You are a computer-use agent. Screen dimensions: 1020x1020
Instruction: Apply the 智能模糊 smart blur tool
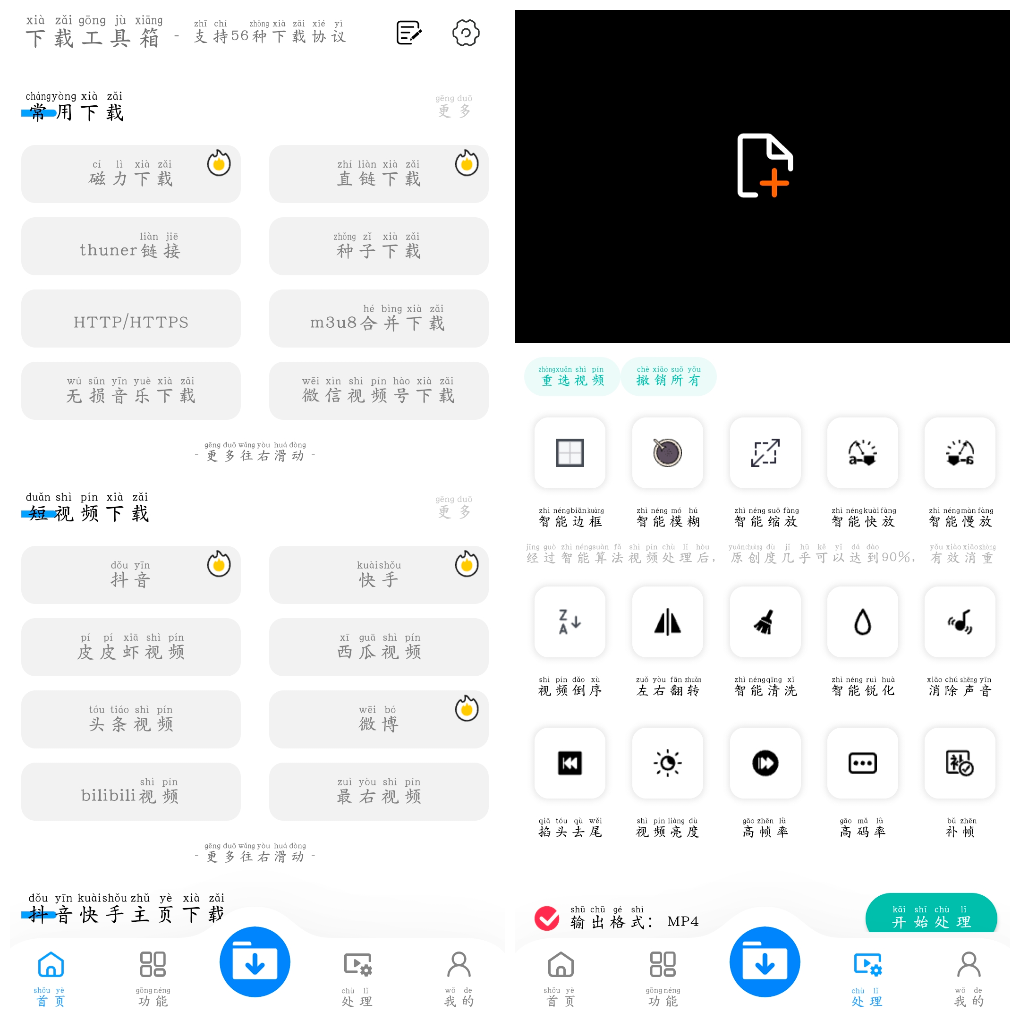tap(668, 454)
